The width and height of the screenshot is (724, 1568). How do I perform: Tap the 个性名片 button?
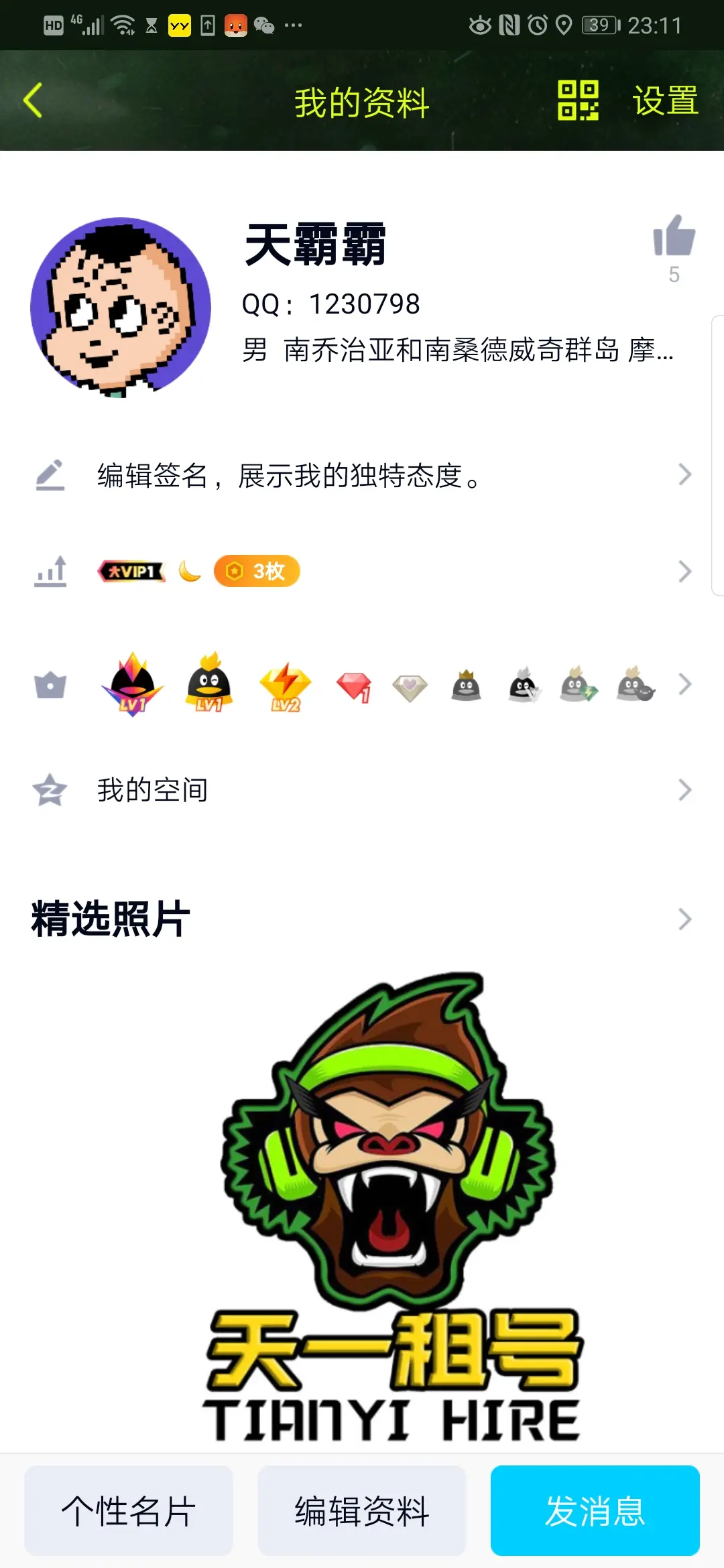click(129, 1511)
